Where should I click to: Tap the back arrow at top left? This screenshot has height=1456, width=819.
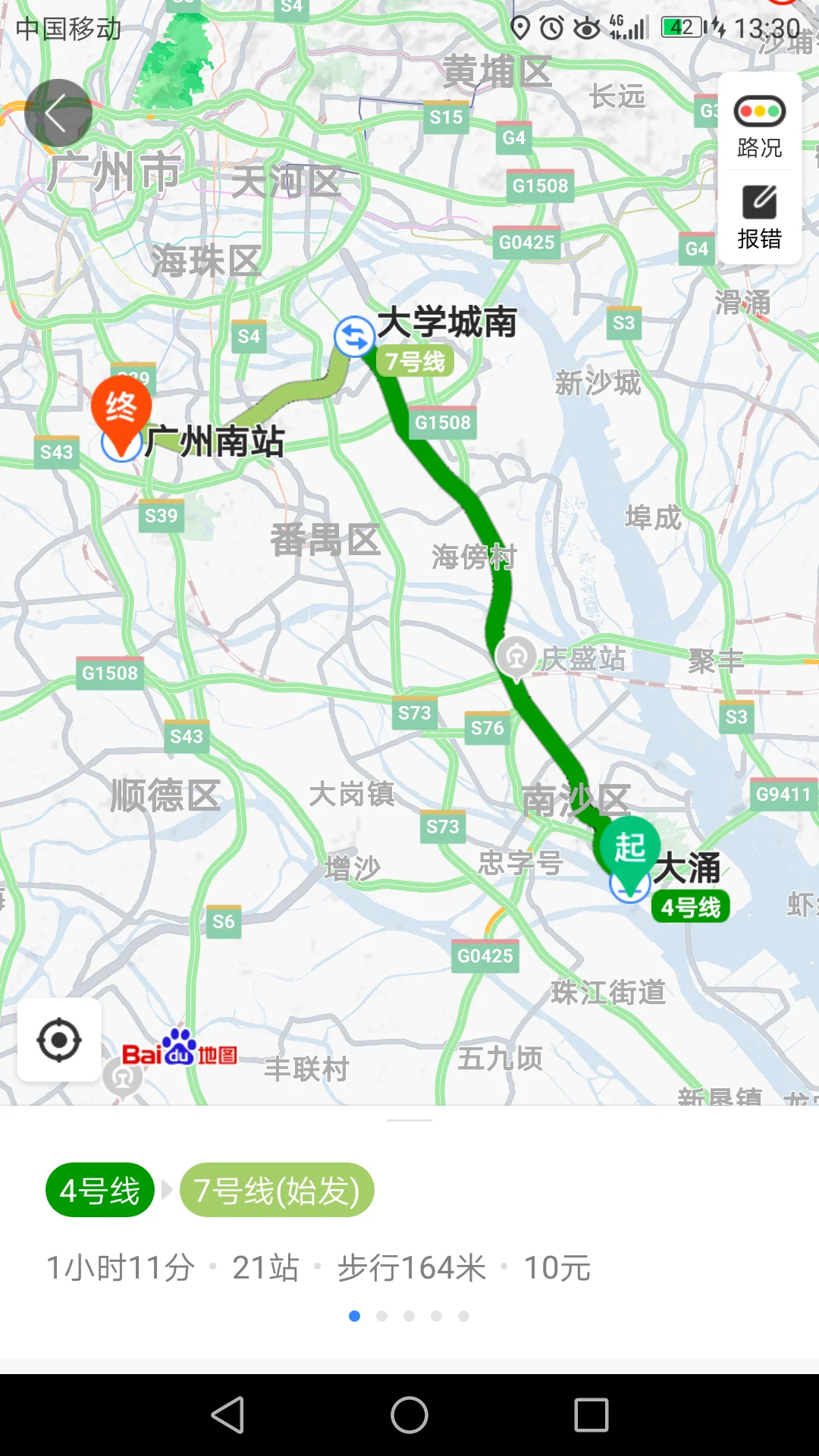coord(60,111)
